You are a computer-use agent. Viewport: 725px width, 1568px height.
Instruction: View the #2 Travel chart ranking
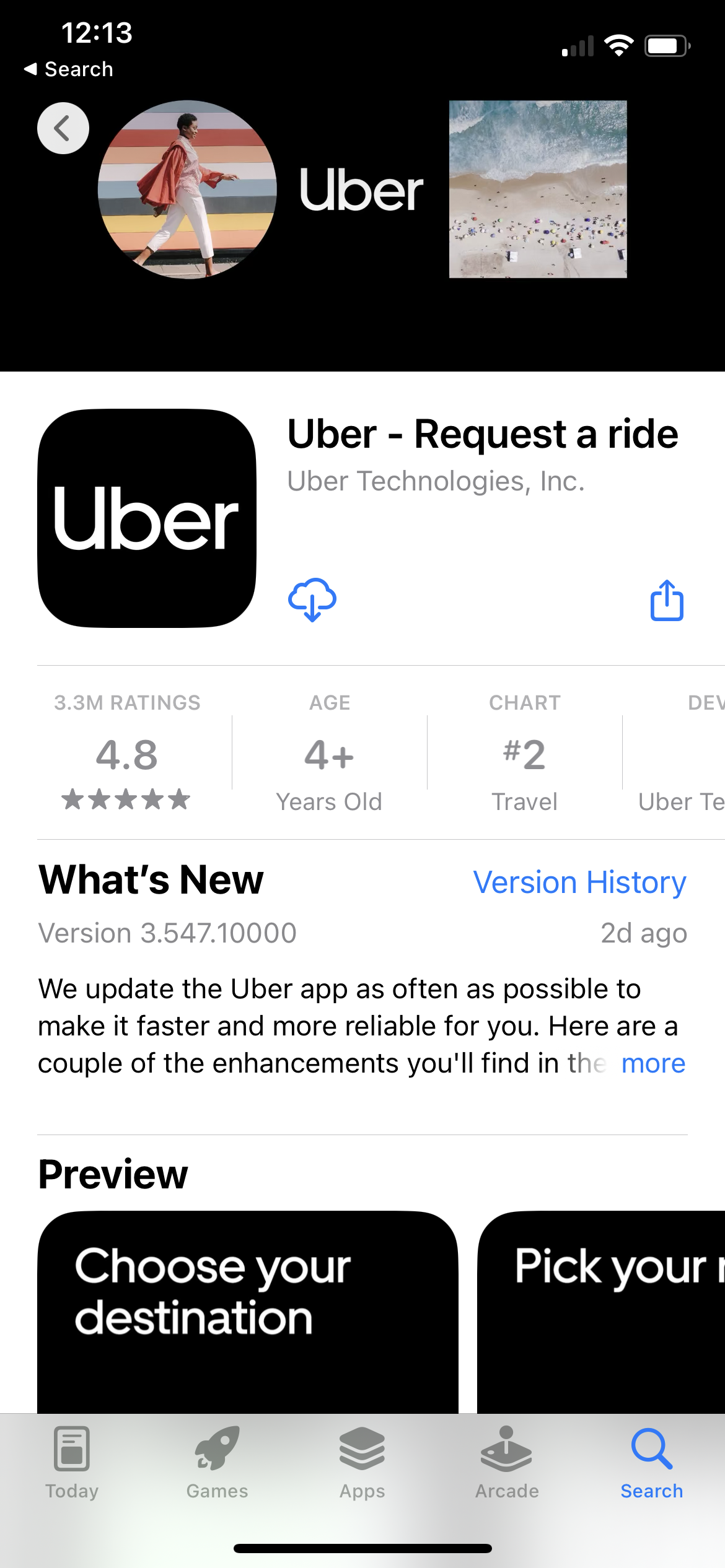[524, 752]
